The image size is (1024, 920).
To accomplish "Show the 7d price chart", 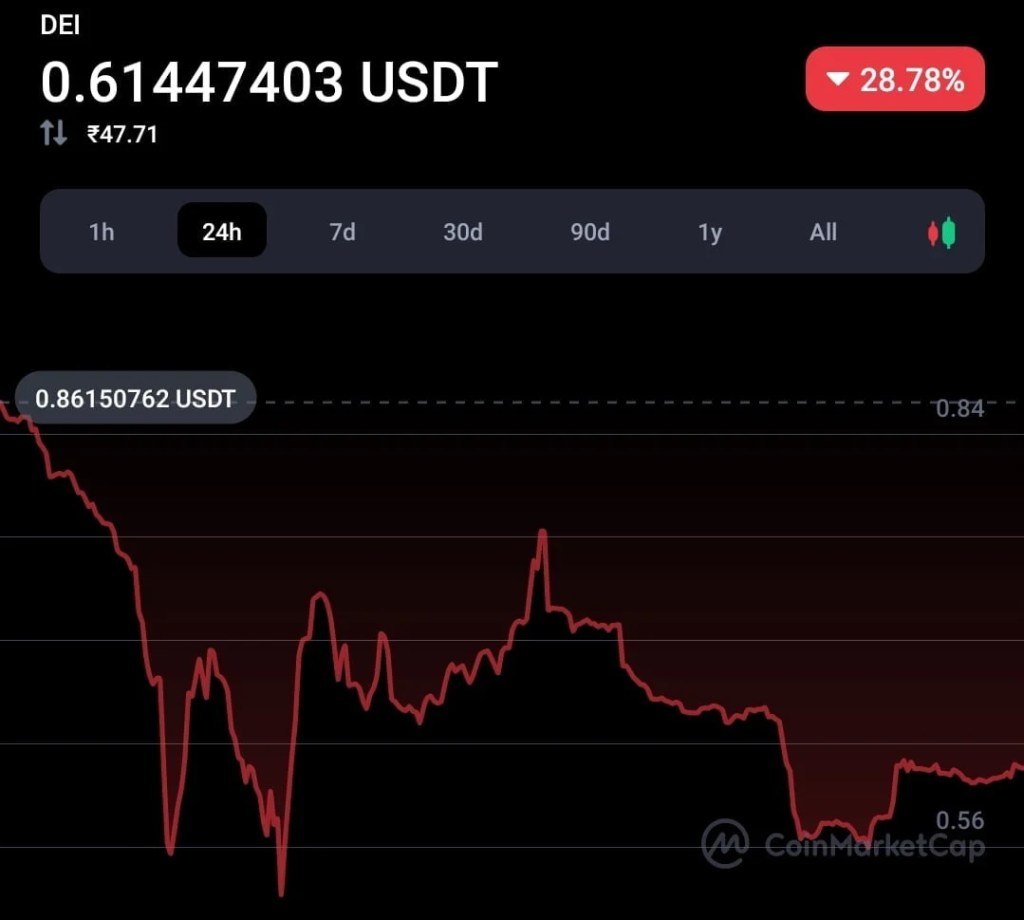I will click(x=342, y=232).
